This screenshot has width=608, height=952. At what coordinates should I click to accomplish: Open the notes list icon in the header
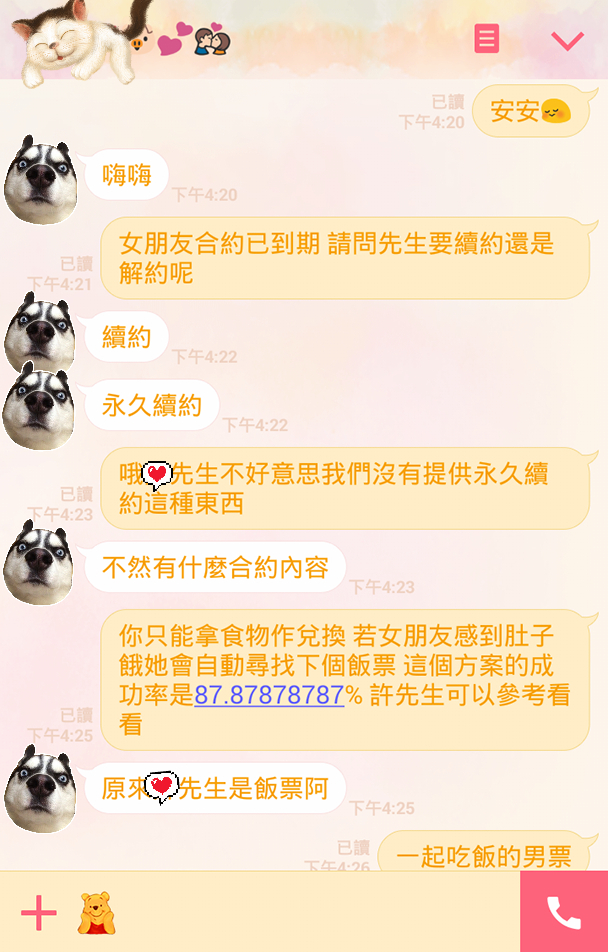click(x=487, y=40)
